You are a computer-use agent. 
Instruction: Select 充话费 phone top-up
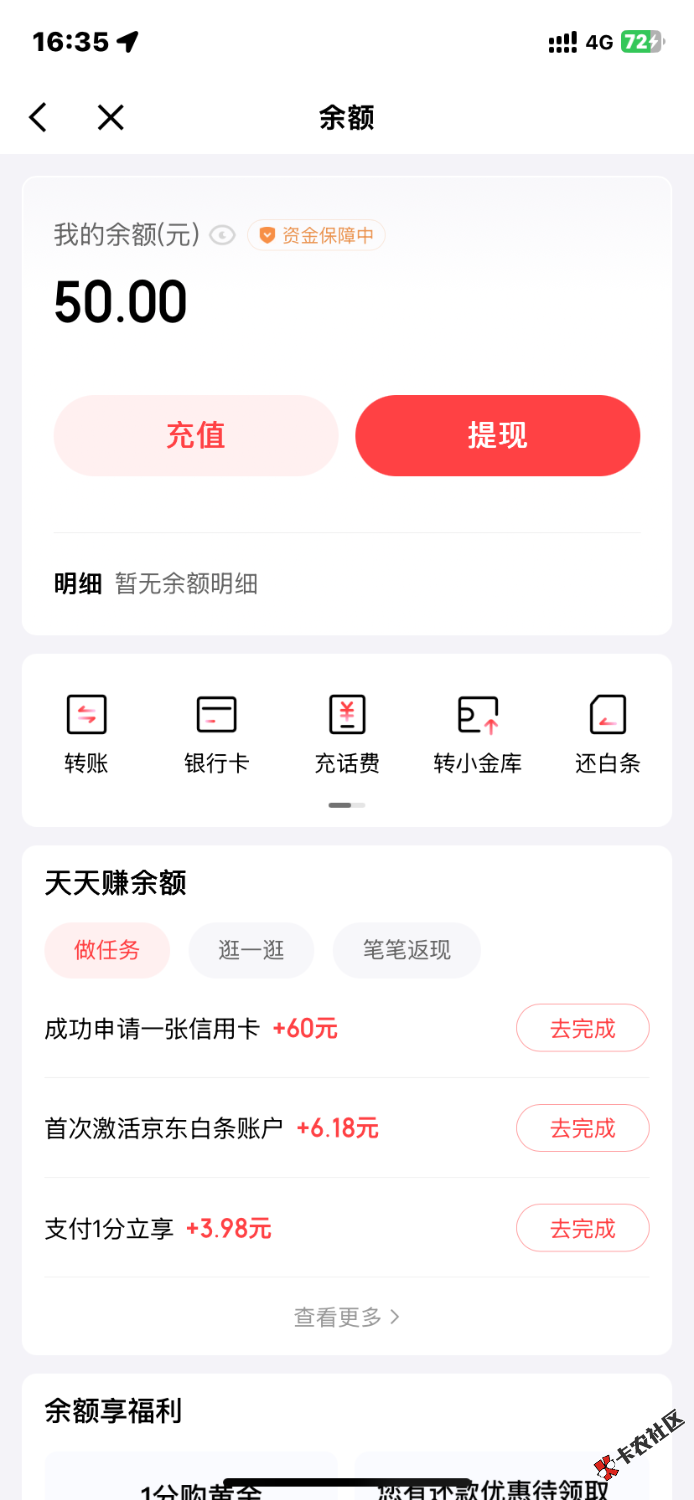[x=347, y=735]
